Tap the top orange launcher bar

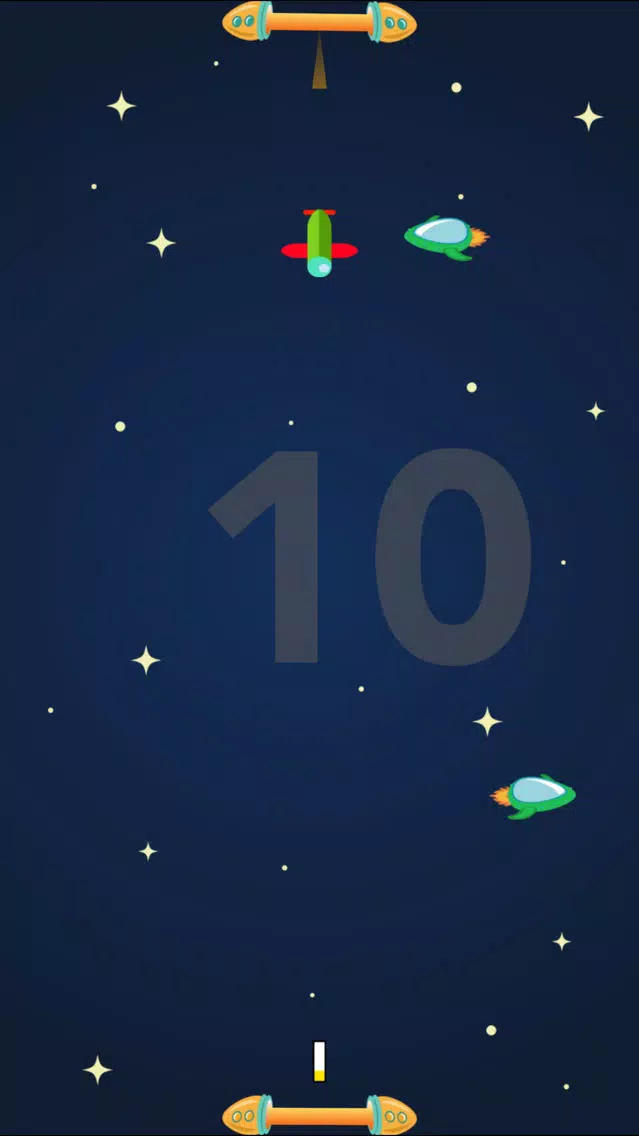pos(319,22)
